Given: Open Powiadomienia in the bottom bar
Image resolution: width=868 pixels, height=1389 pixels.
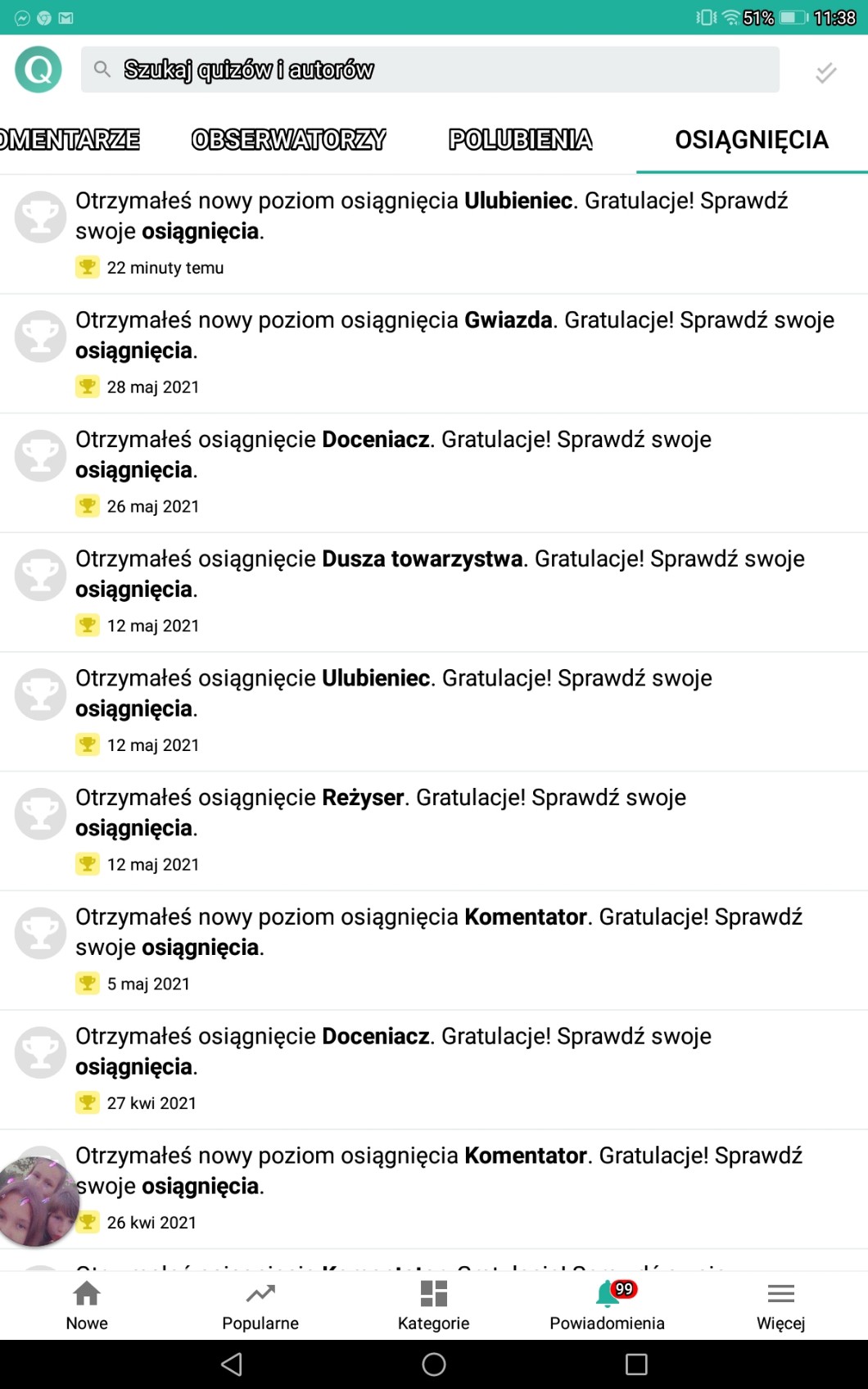Looking at the screenshot, I should click(607, 1305).
